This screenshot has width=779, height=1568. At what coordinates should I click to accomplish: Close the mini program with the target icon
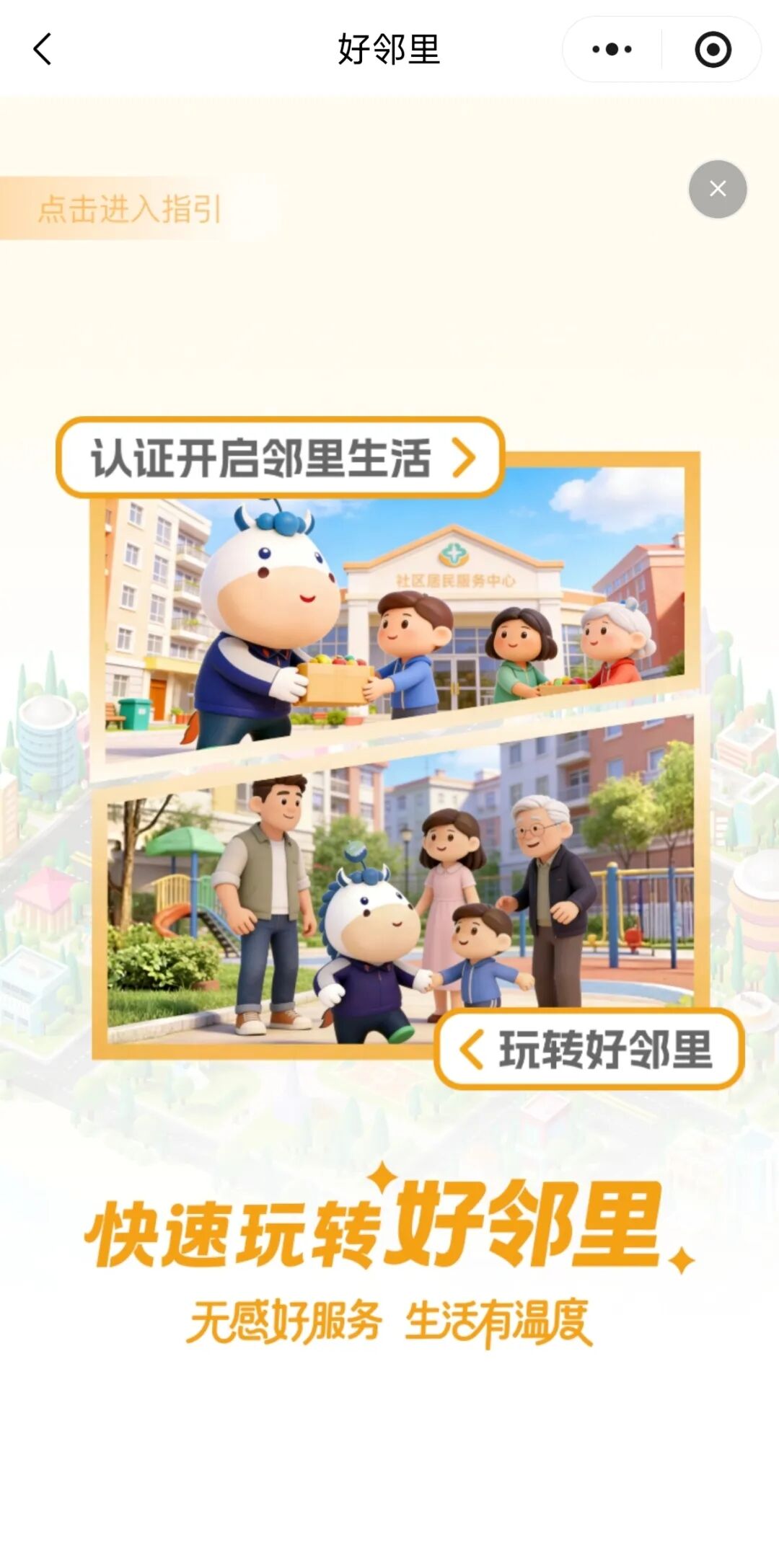click(713, 49)
